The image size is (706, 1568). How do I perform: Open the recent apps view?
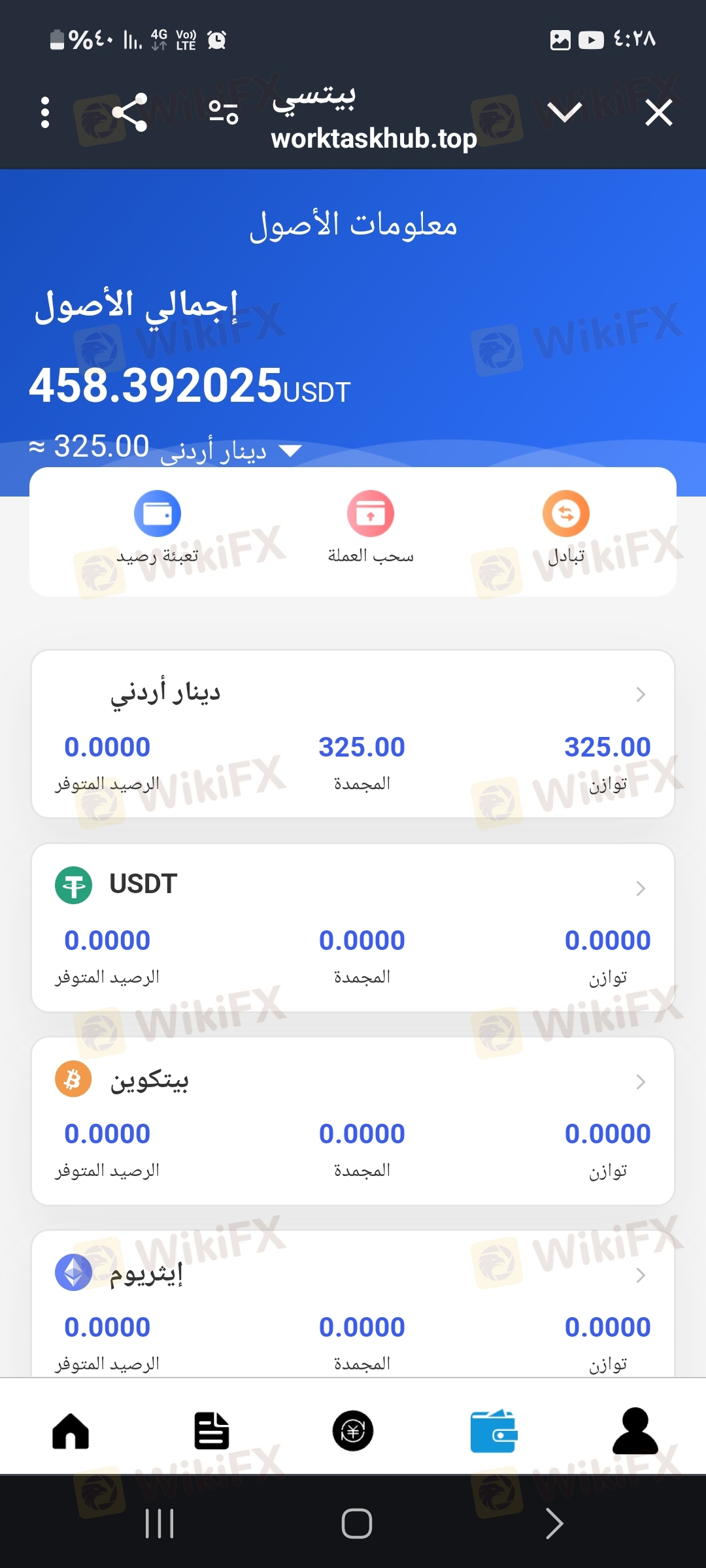click(x=160, y=1524)
